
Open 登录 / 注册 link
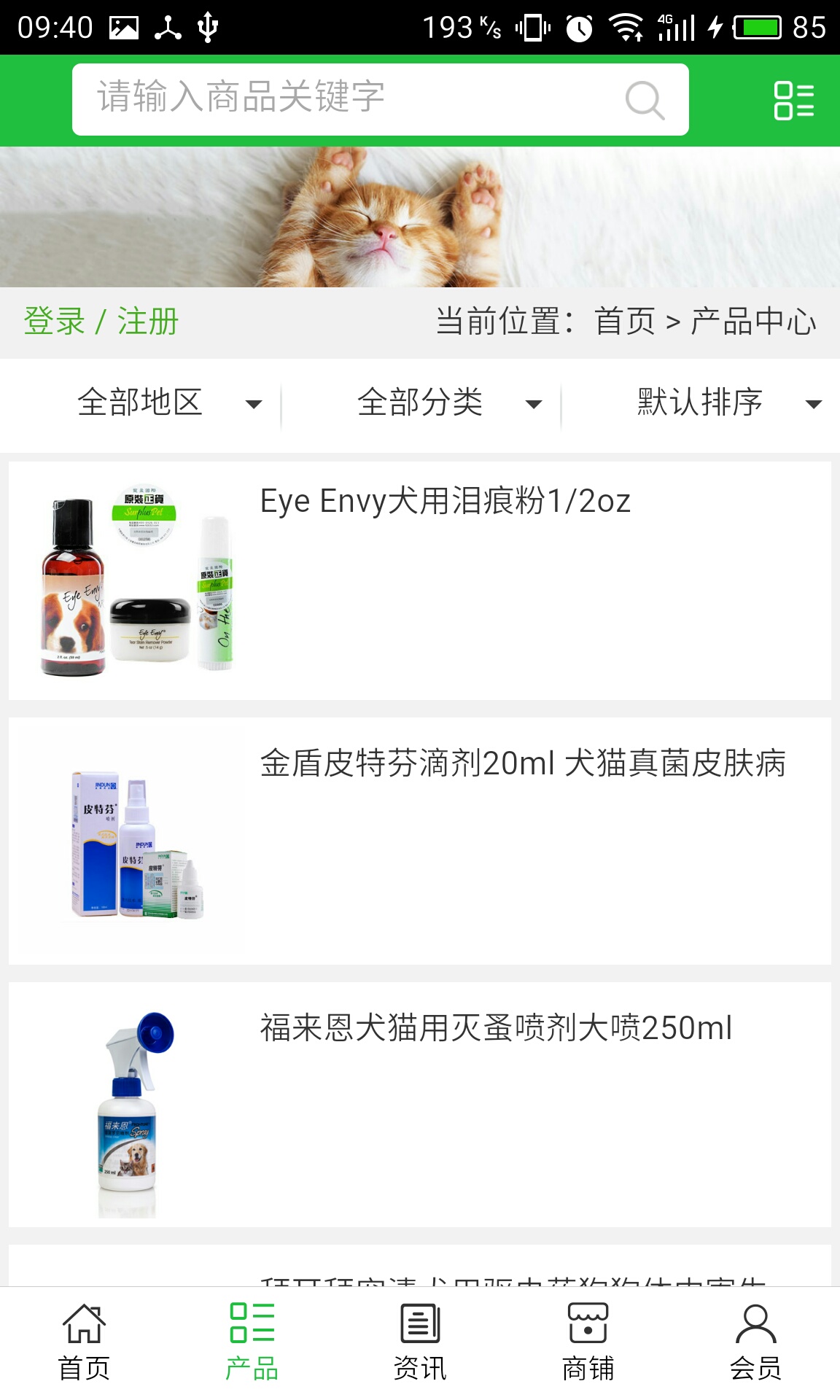(101, 322)
